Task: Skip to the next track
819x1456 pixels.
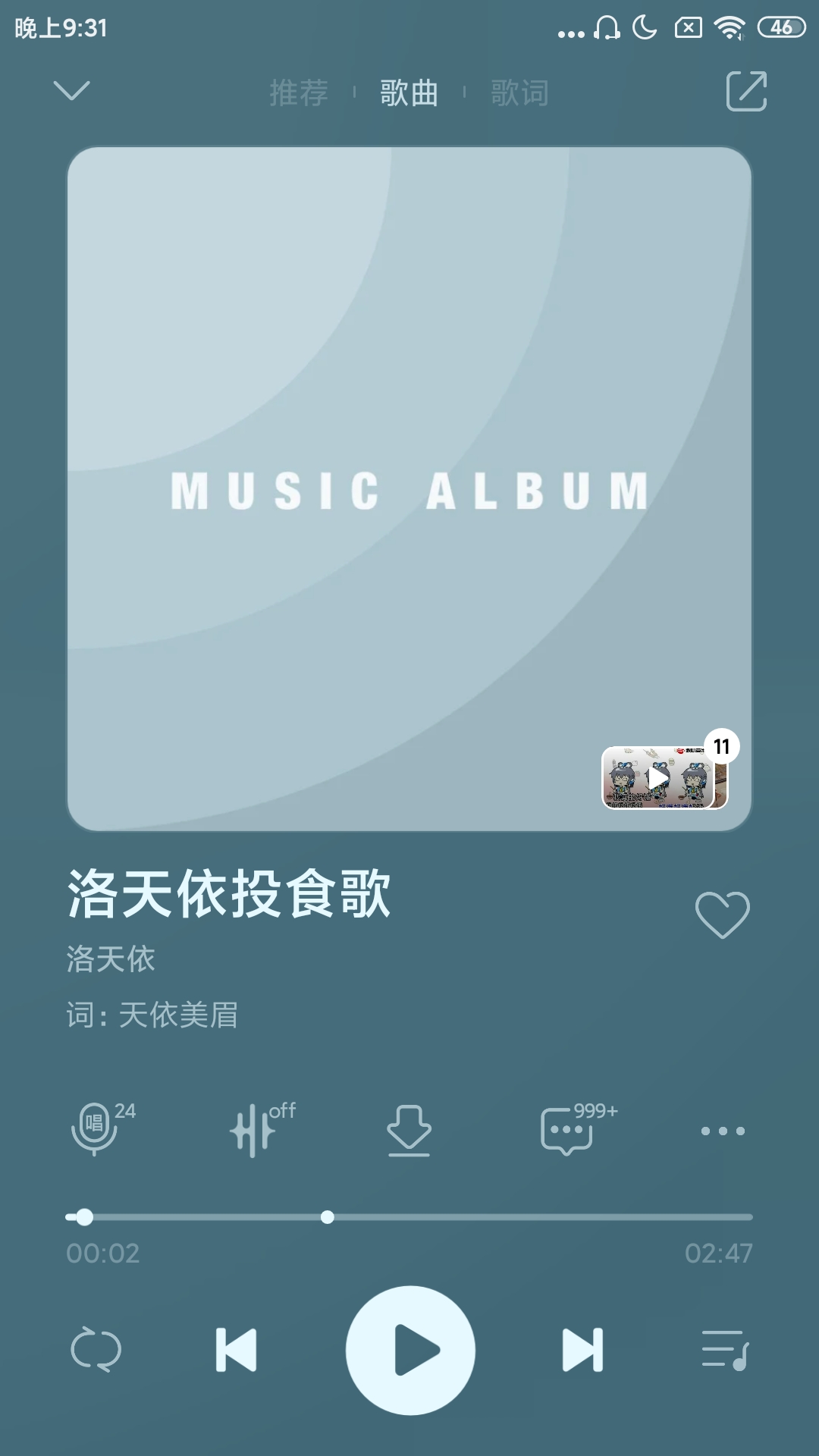Action: (582, 1350)
